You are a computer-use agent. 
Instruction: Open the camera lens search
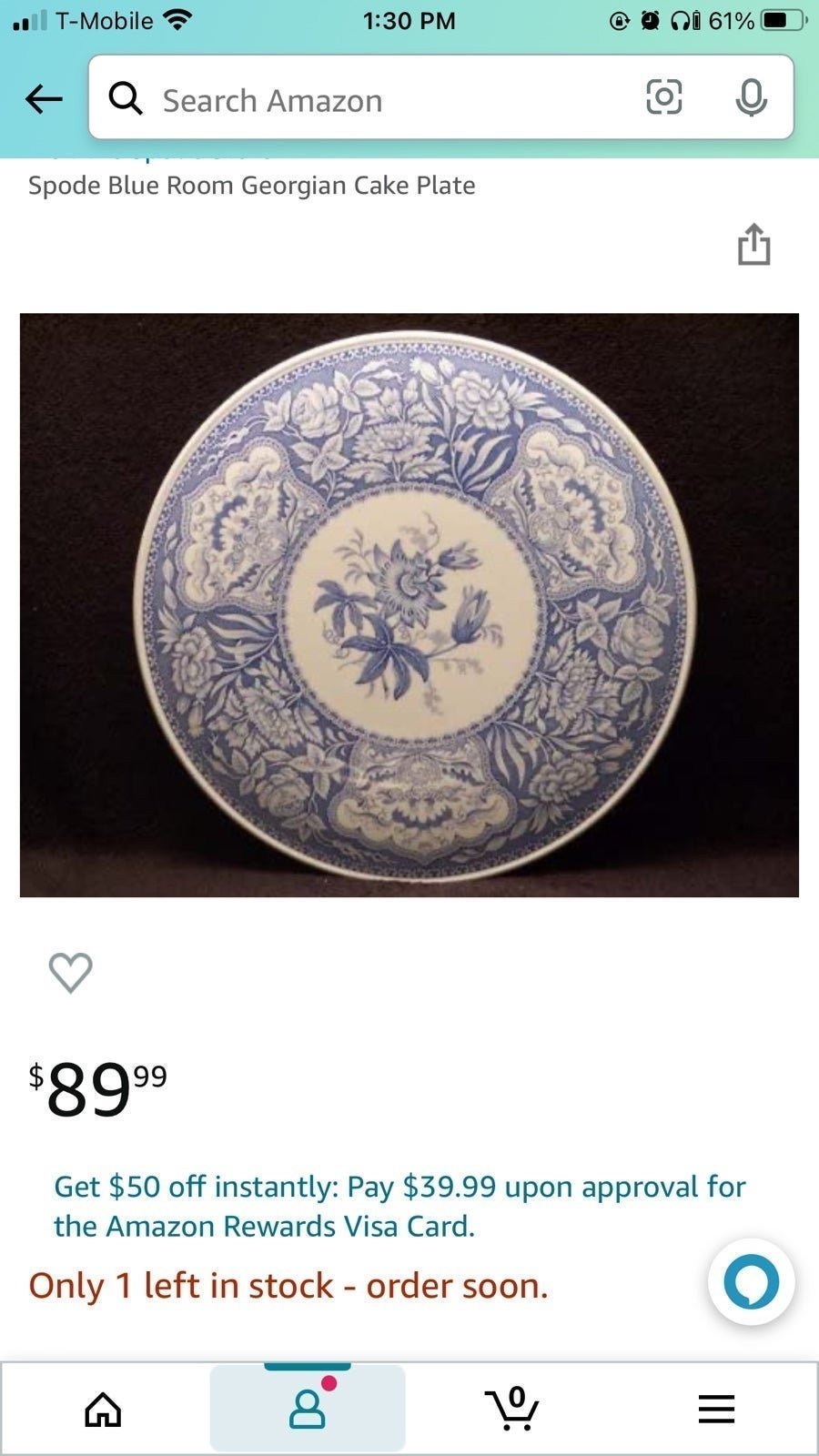pos(663,96)
